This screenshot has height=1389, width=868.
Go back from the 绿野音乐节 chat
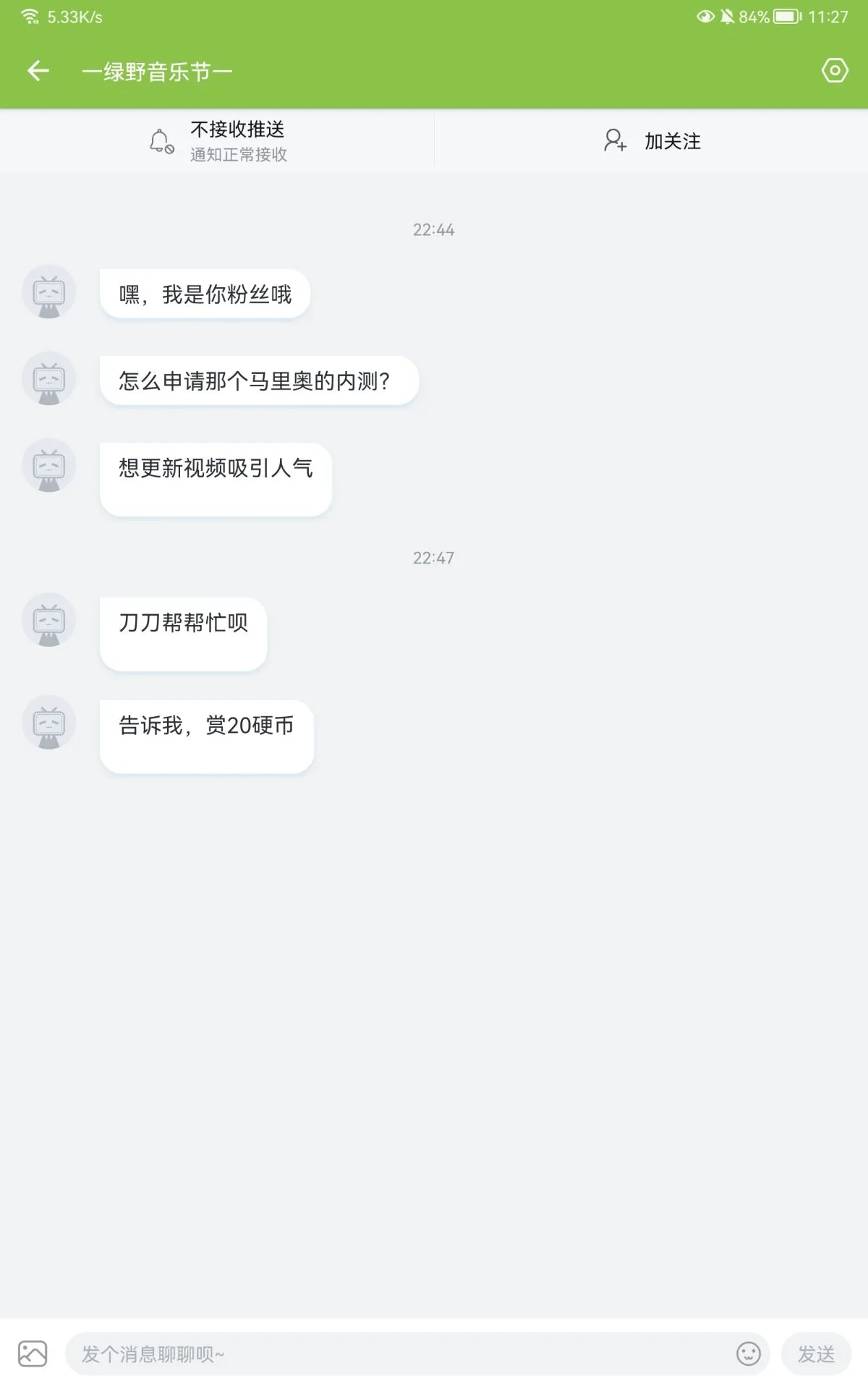pos(38,71)
